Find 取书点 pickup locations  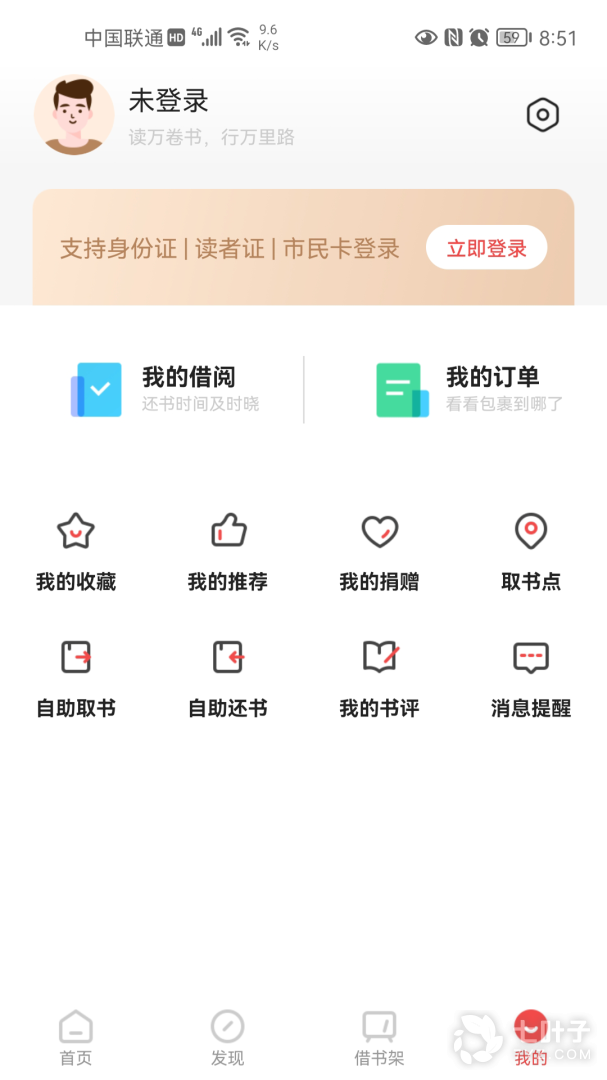pos(531,550)
